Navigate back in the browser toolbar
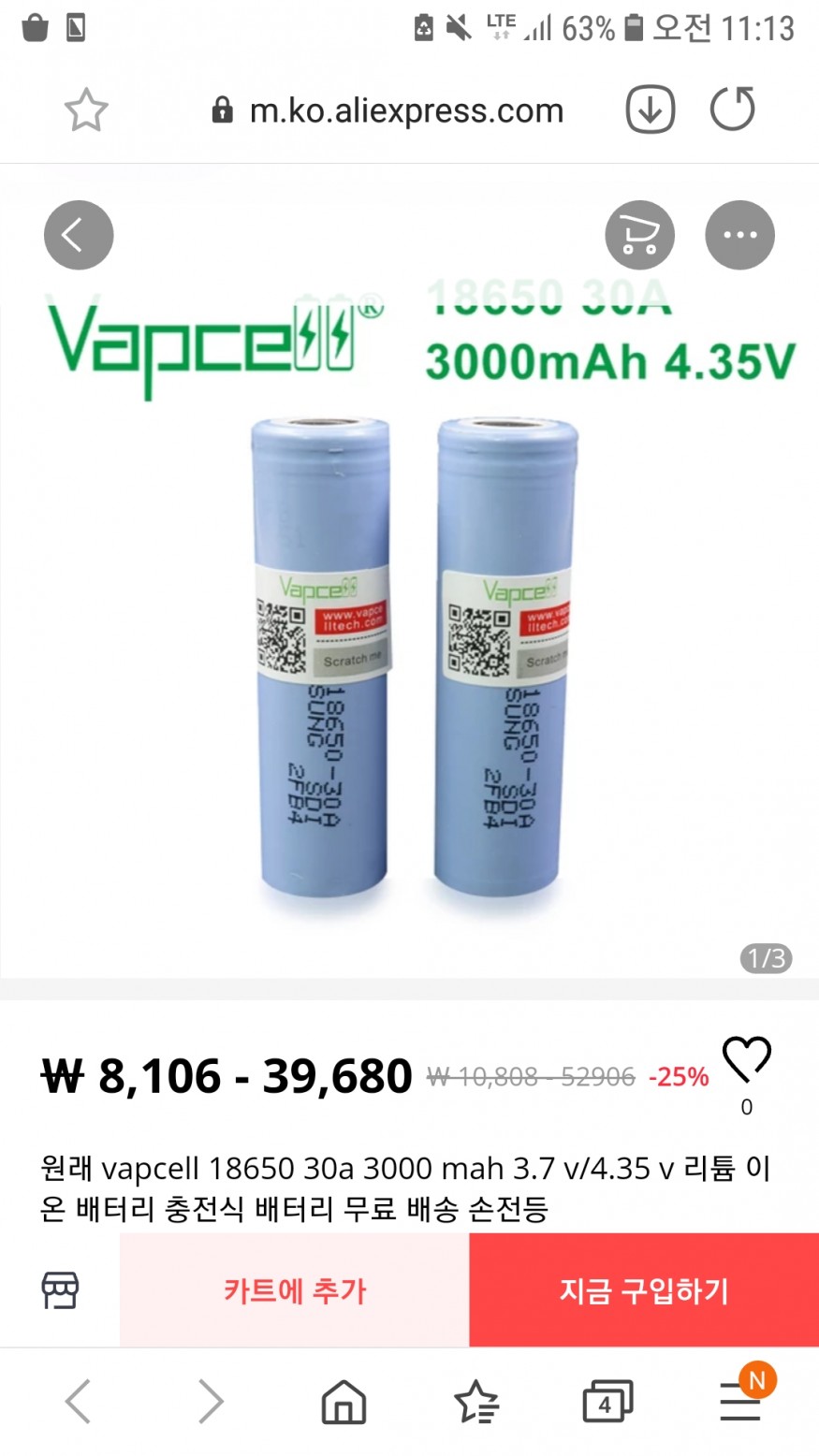The width and height of the screenshot is (819, 1456). [79, 1402]
